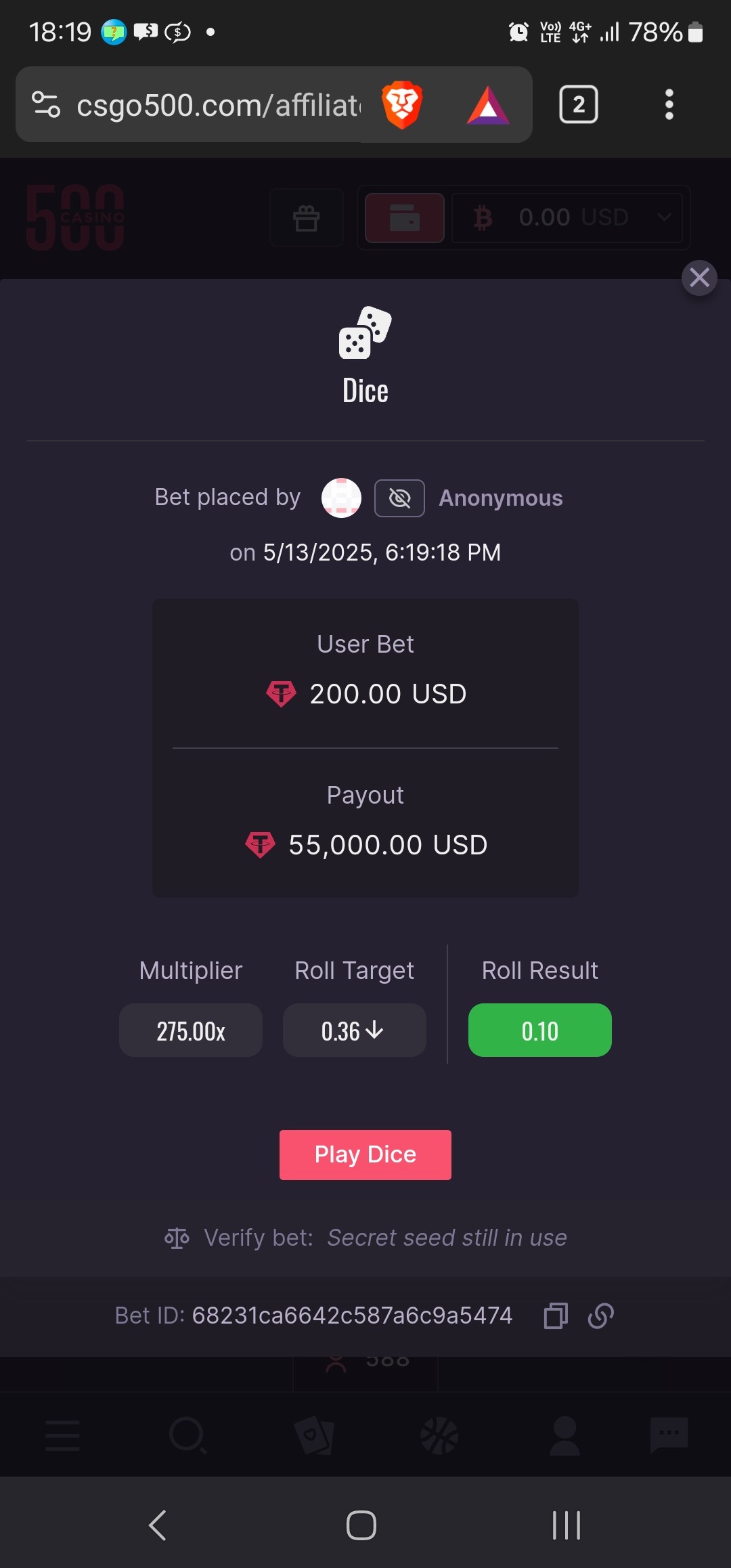Open the browser tab switcher
This screenshot has width=731, height=1568.
(x=579, y=105)
